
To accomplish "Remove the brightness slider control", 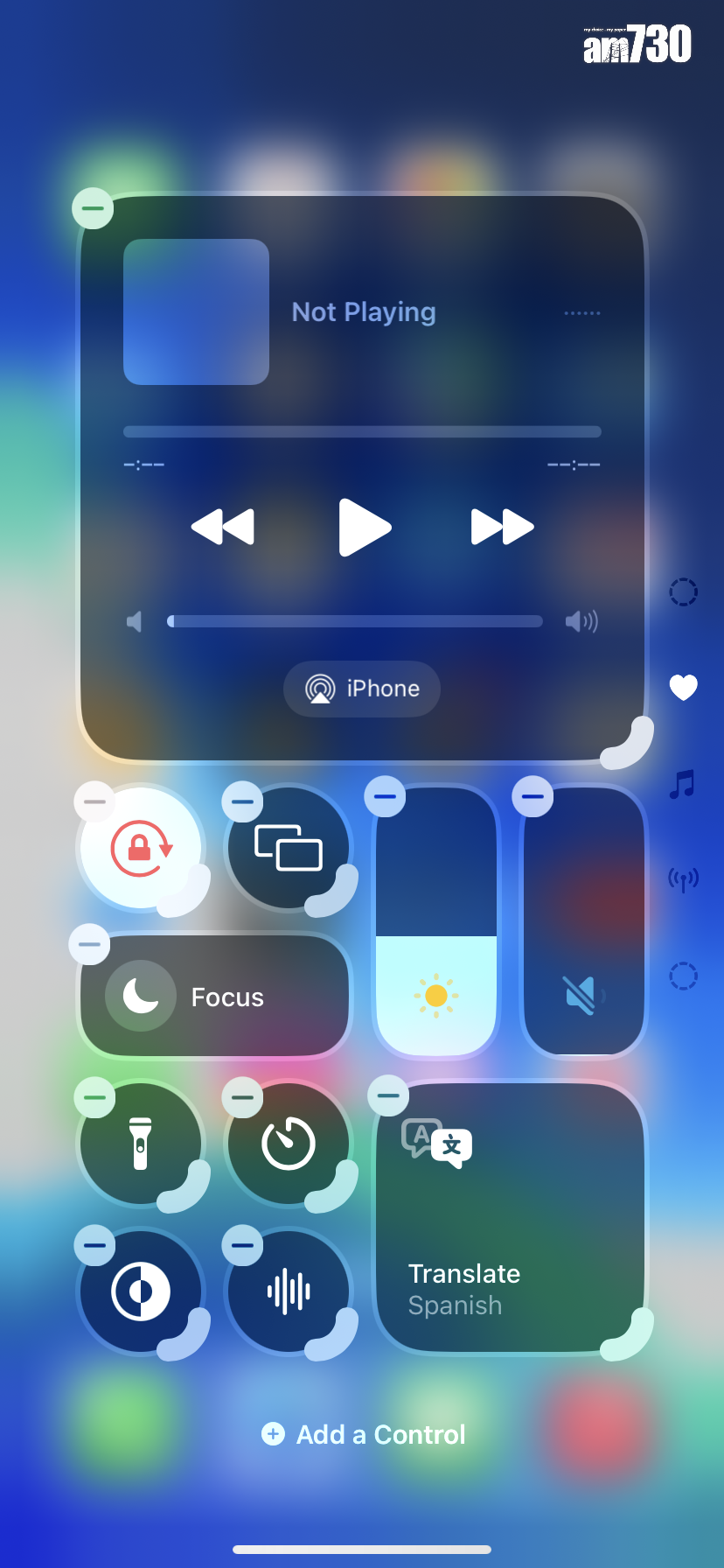I will pos(385,796).
